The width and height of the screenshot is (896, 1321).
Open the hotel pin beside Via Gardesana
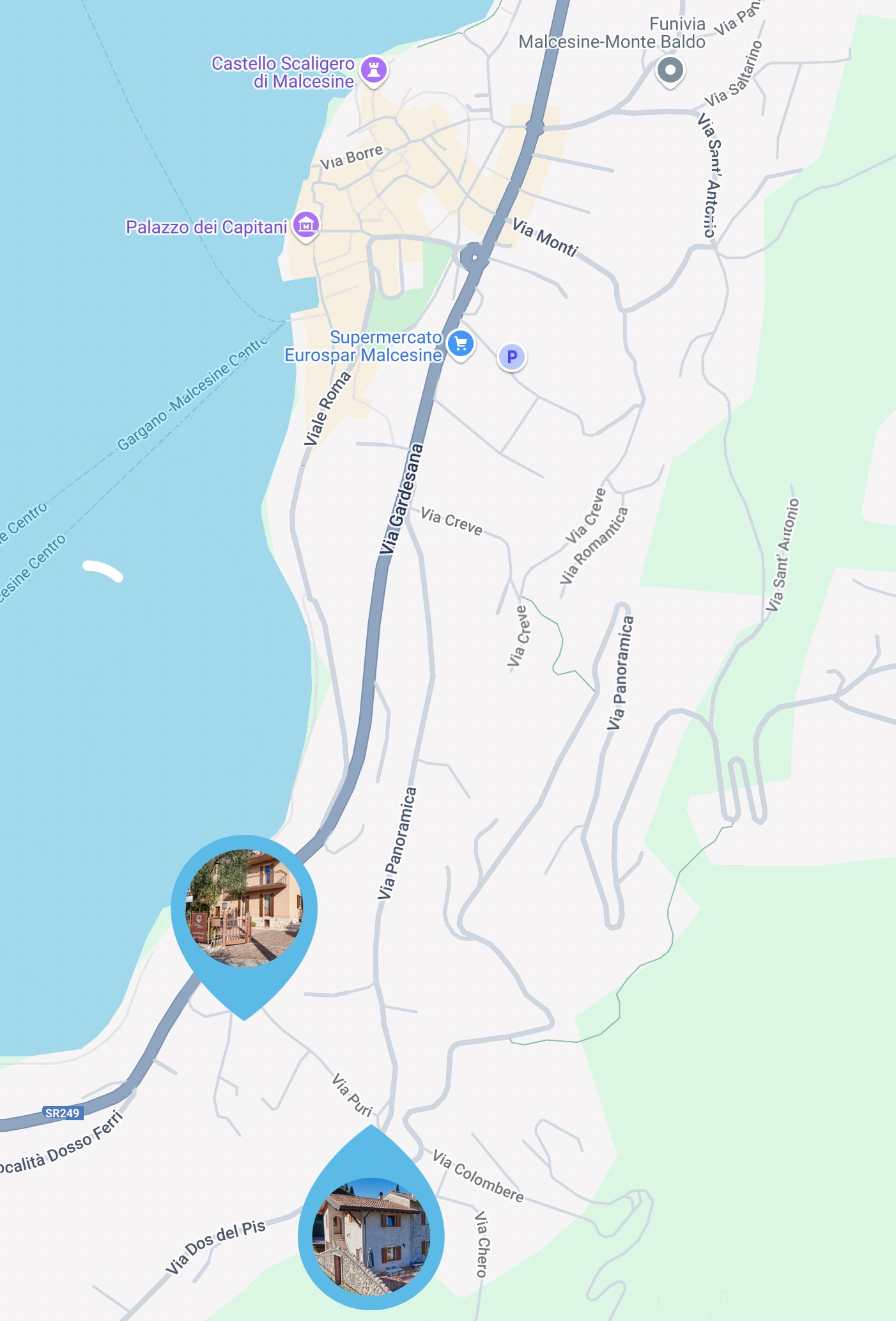coord(243,908)
